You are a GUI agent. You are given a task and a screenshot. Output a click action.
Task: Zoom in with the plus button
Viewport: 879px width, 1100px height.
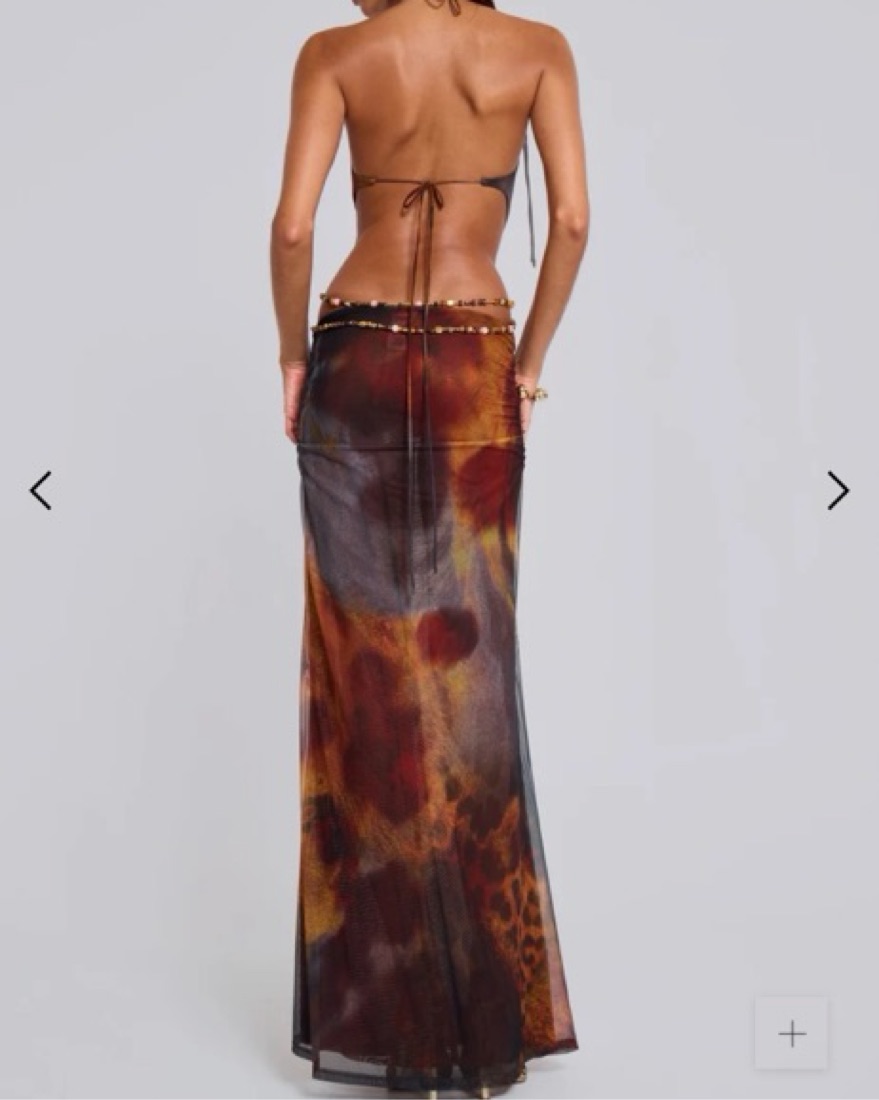point(792,1033)
